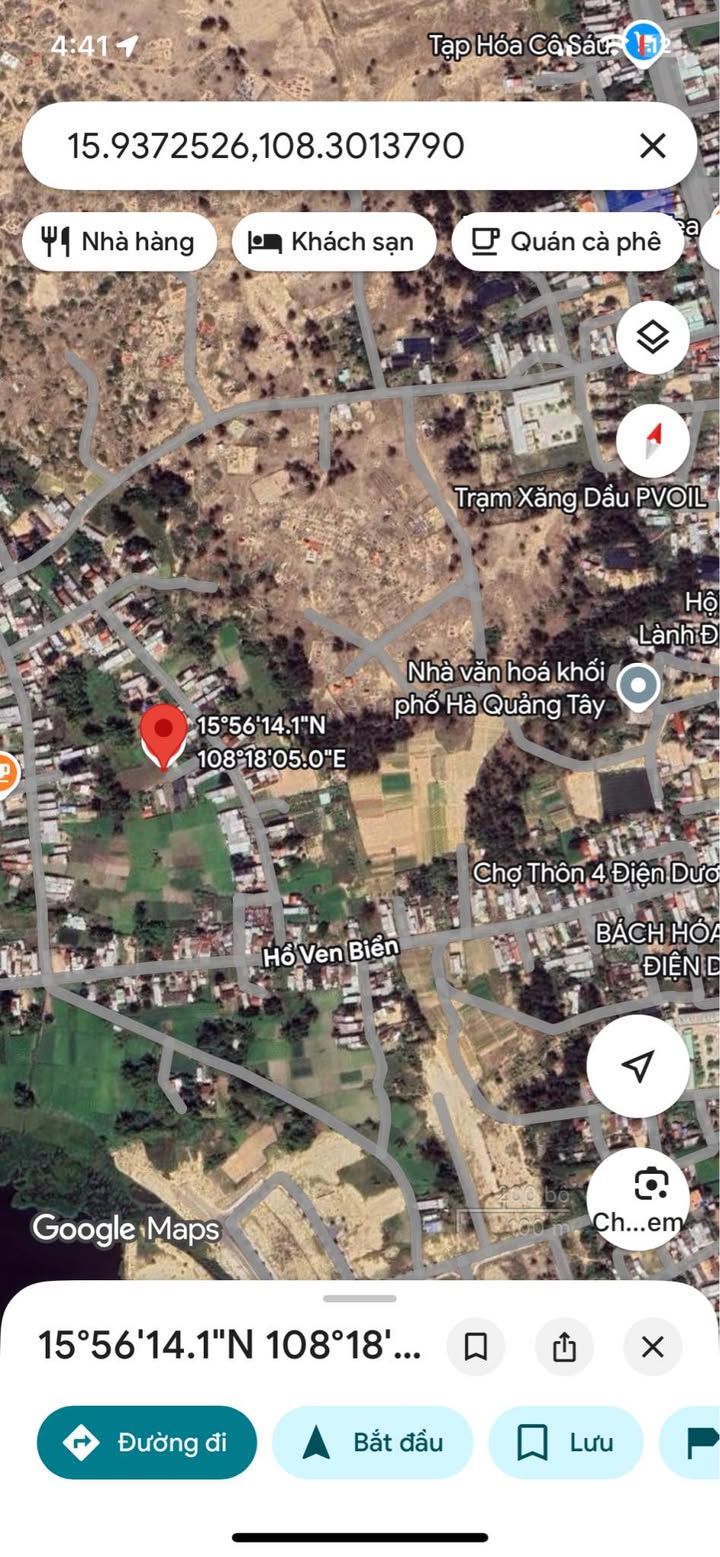The height and width of the screenshot is (1557, 720).
Task: Center map on my location
Action: coord(638,1066)
